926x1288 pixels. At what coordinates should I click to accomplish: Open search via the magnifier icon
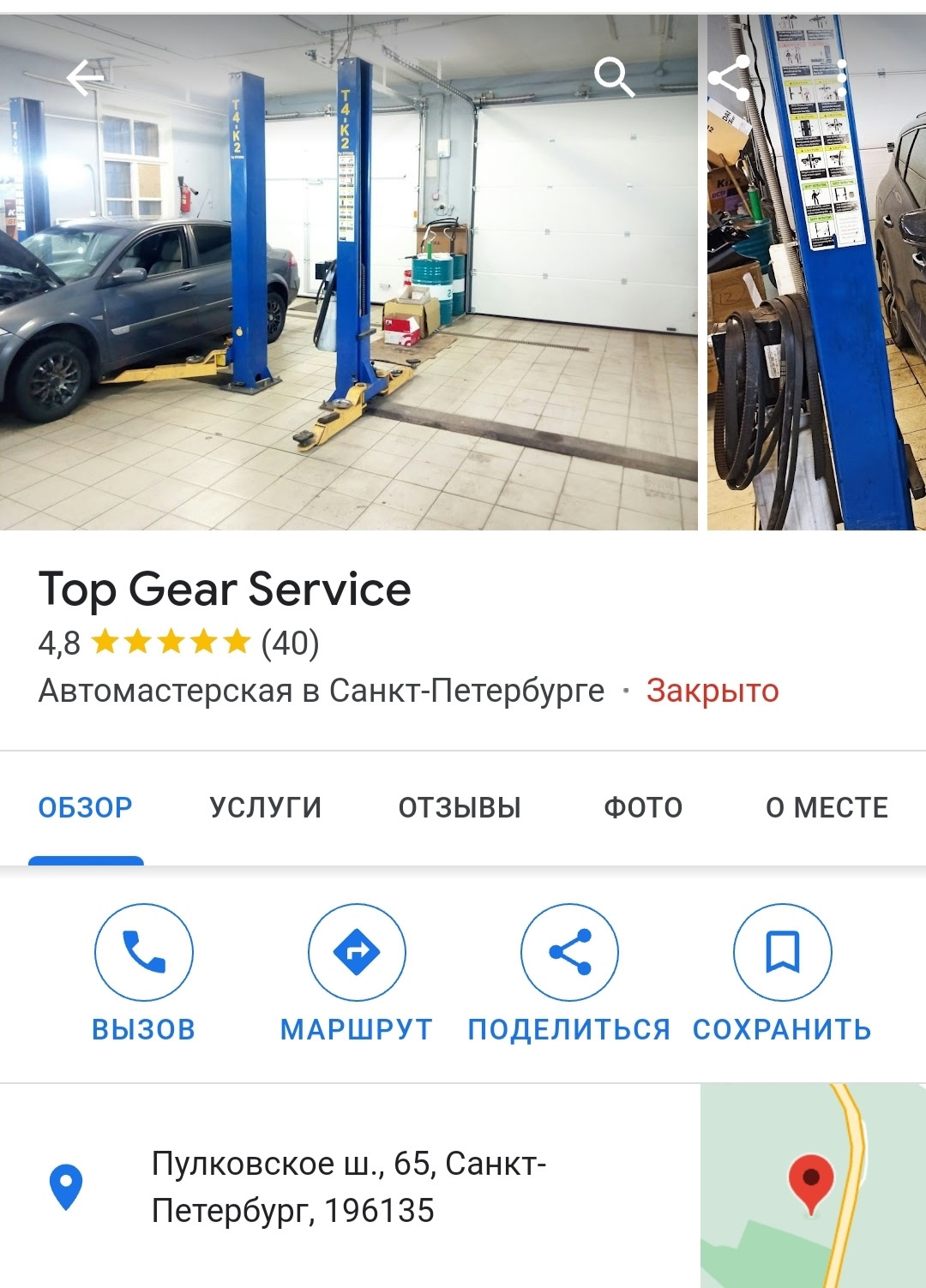(x=616, y=77)
